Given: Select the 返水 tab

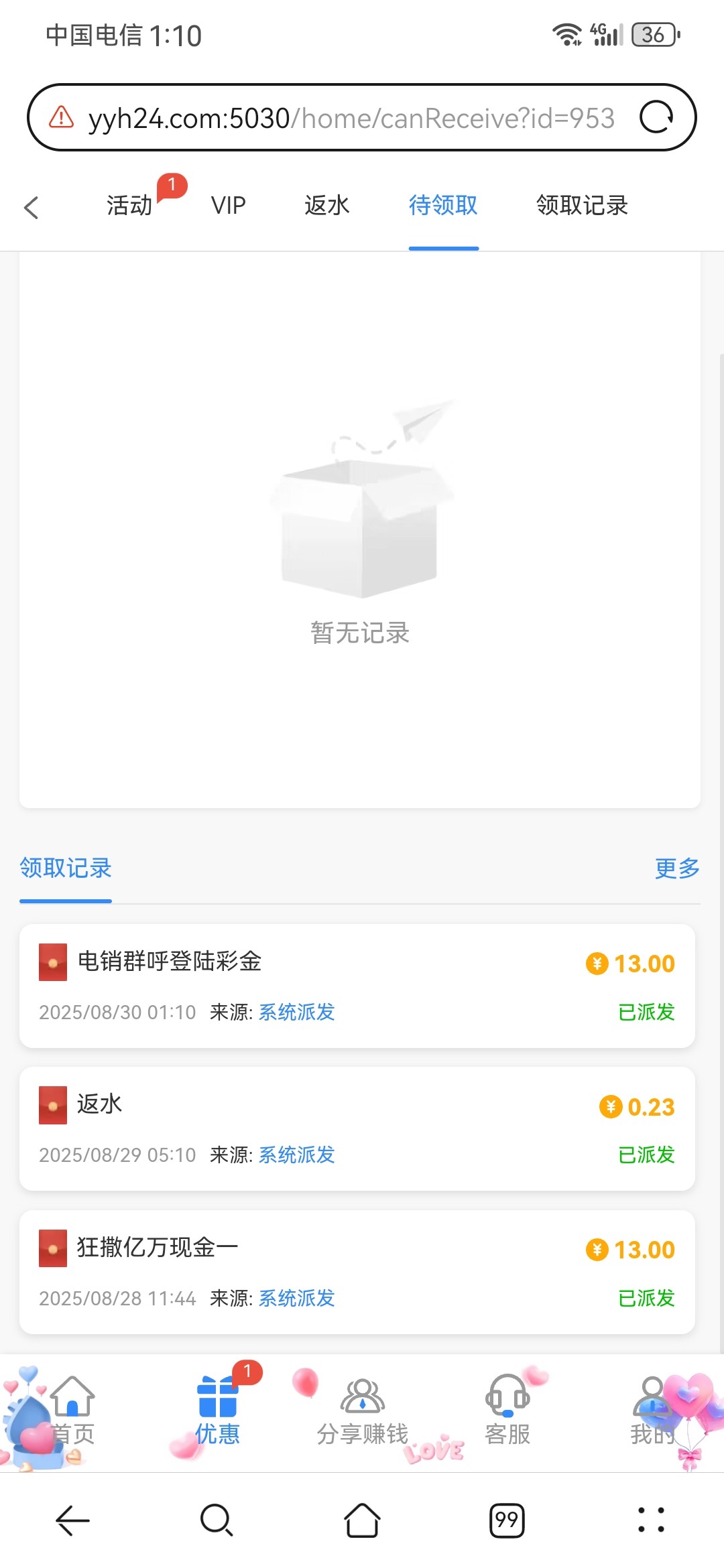Looking at the screenshot, I should click(x=327, y=205).
